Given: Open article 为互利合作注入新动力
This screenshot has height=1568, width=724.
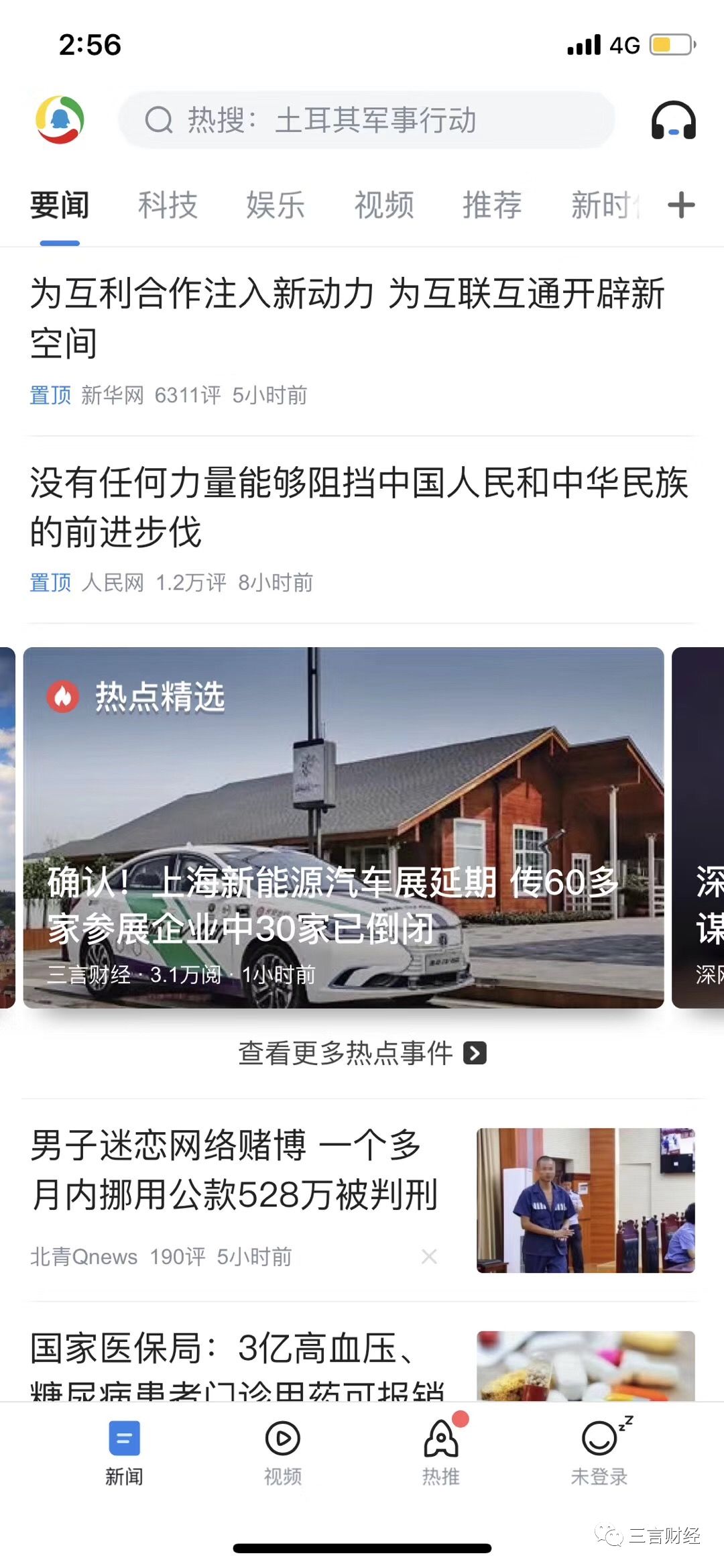Looking at the screenshot, I should coord(347,318).
